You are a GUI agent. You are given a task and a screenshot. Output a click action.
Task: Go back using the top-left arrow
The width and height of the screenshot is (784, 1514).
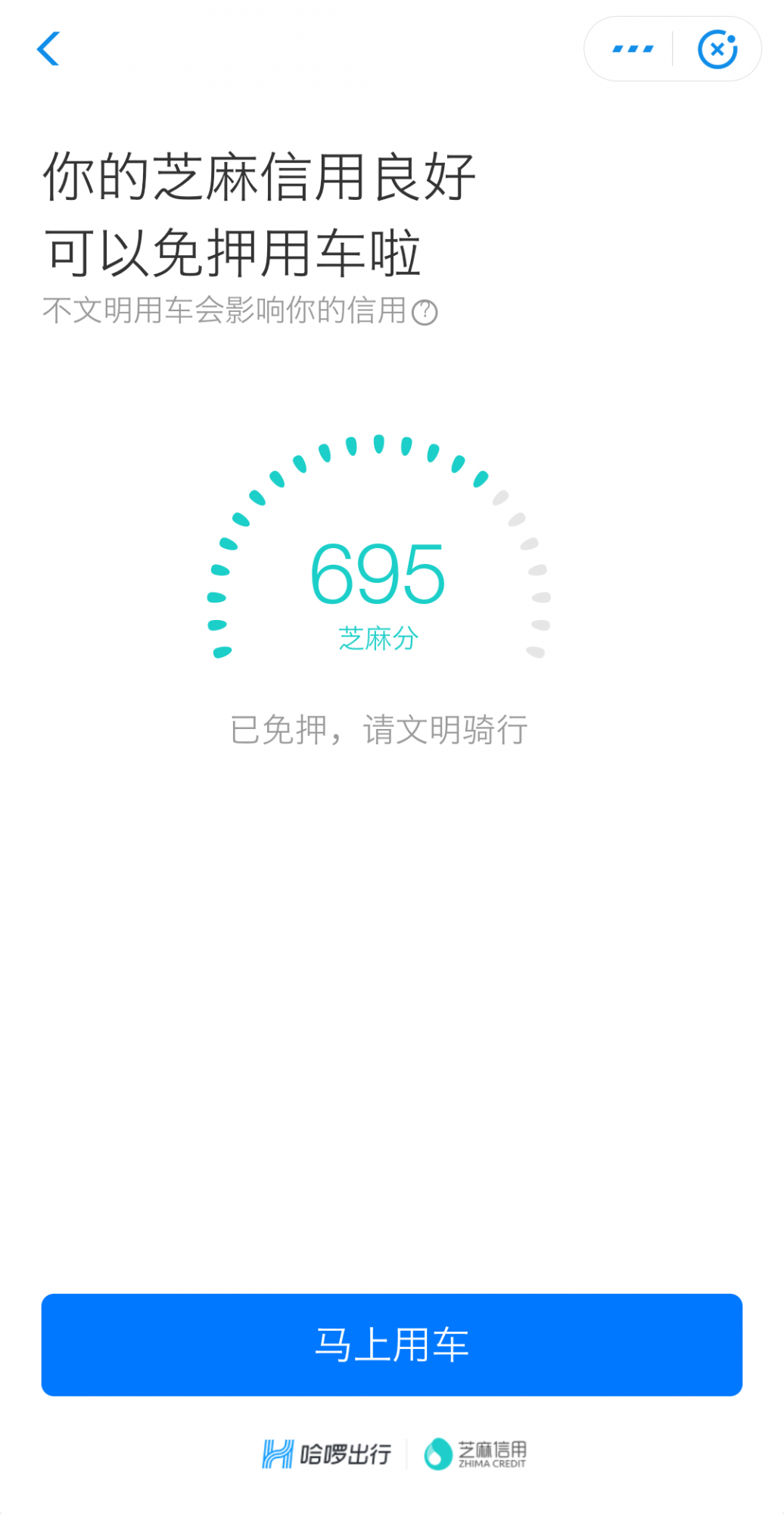click(48, 49)
